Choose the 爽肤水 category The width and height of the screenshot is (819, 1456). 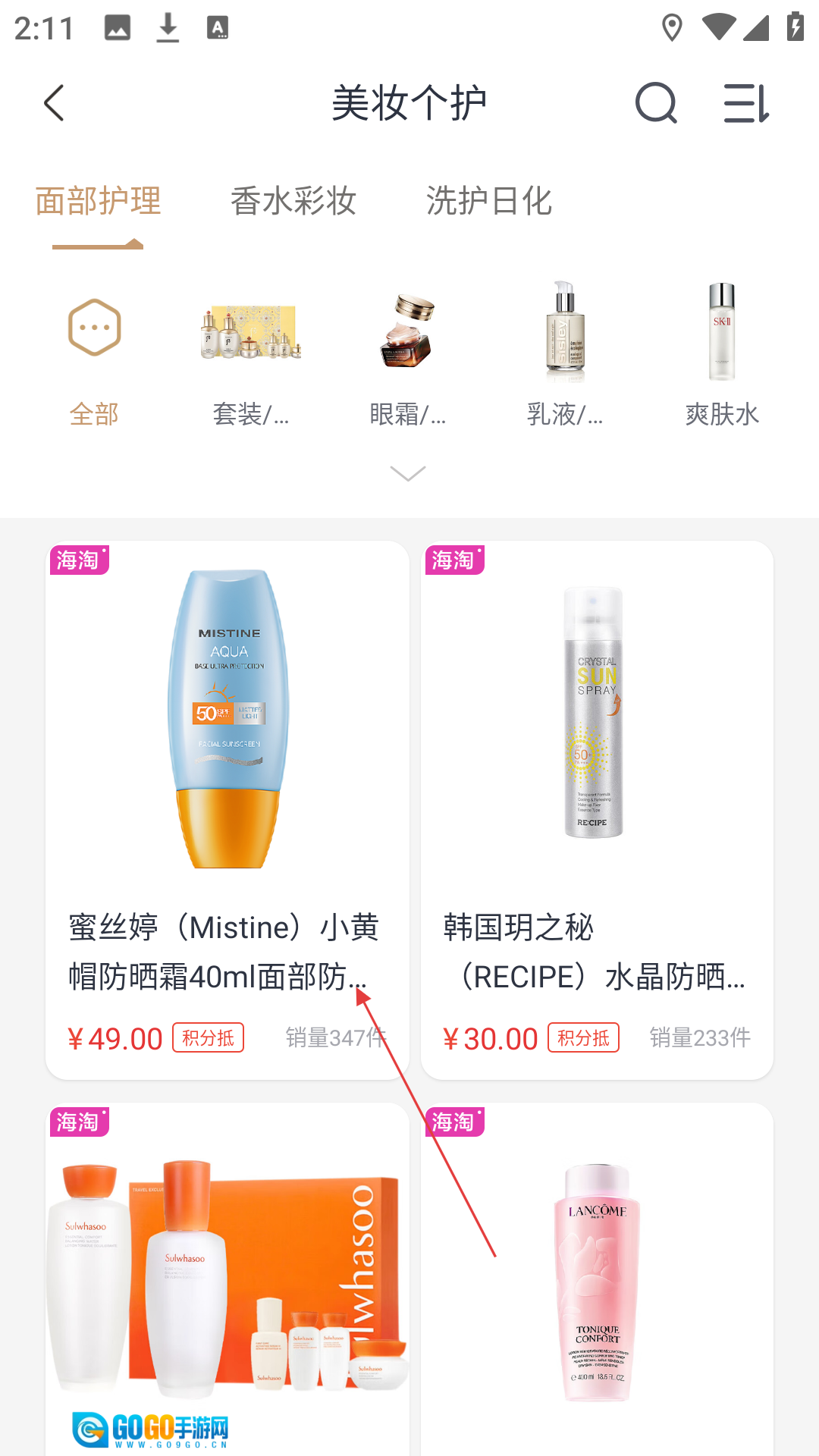click(x=722, y=356)
